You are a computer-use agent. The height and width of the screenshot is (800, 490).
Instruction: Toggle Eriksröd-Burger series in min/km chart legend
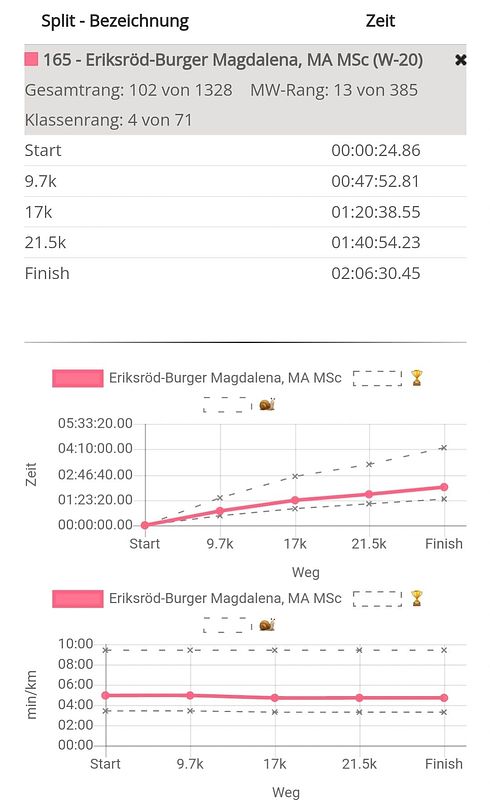(197, 598)
